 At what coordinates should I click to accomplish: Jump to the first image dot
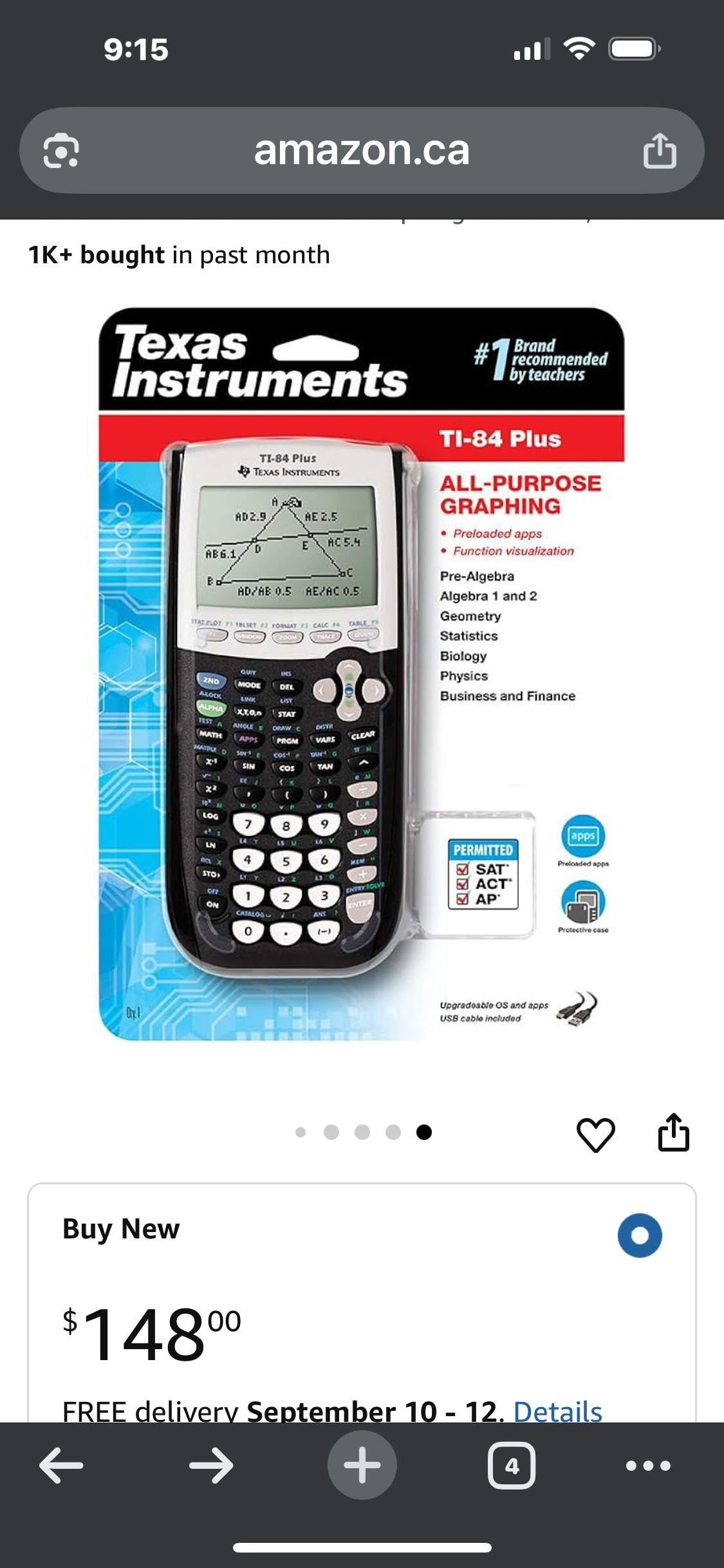click(x=300, y=1132)
